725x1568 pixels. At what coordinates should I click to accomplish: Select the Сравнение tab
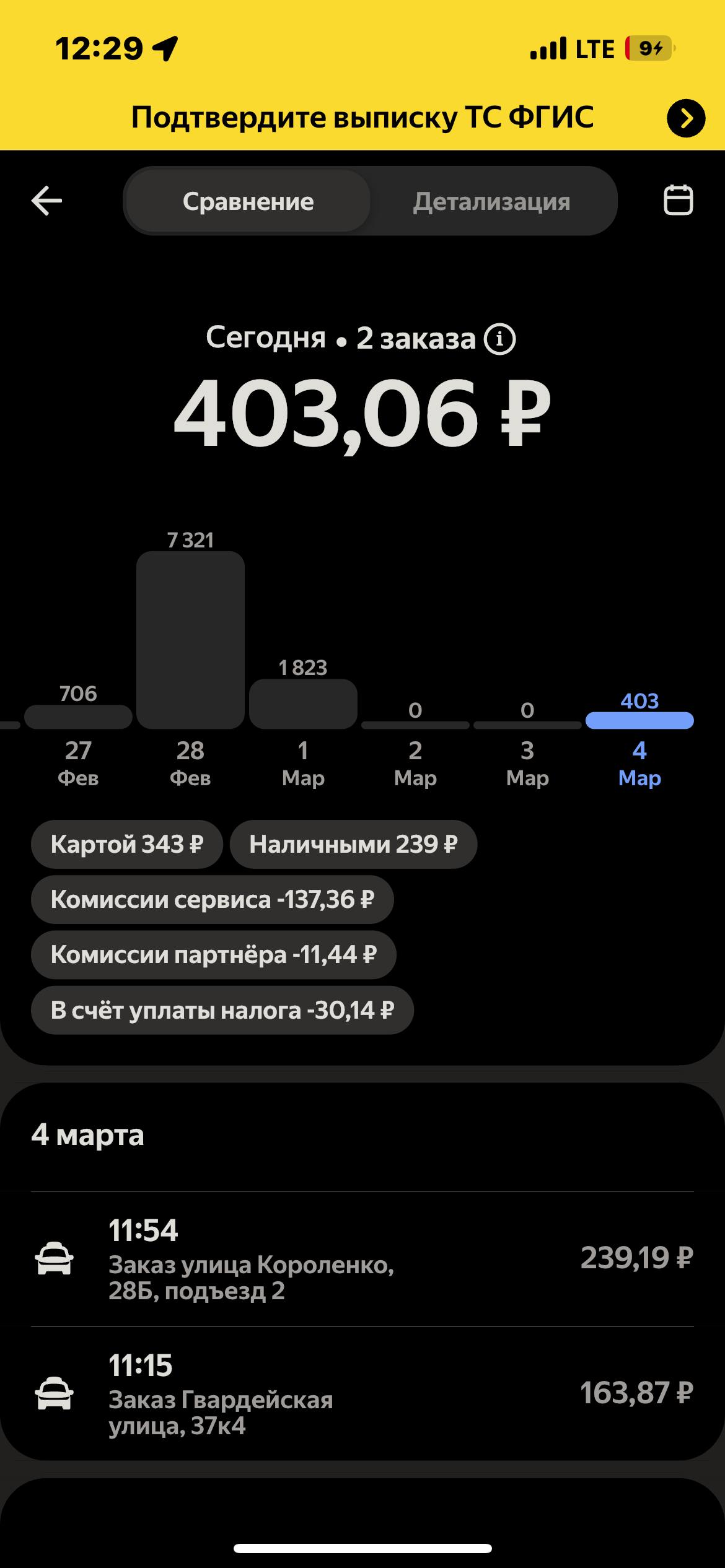(248, 201)
